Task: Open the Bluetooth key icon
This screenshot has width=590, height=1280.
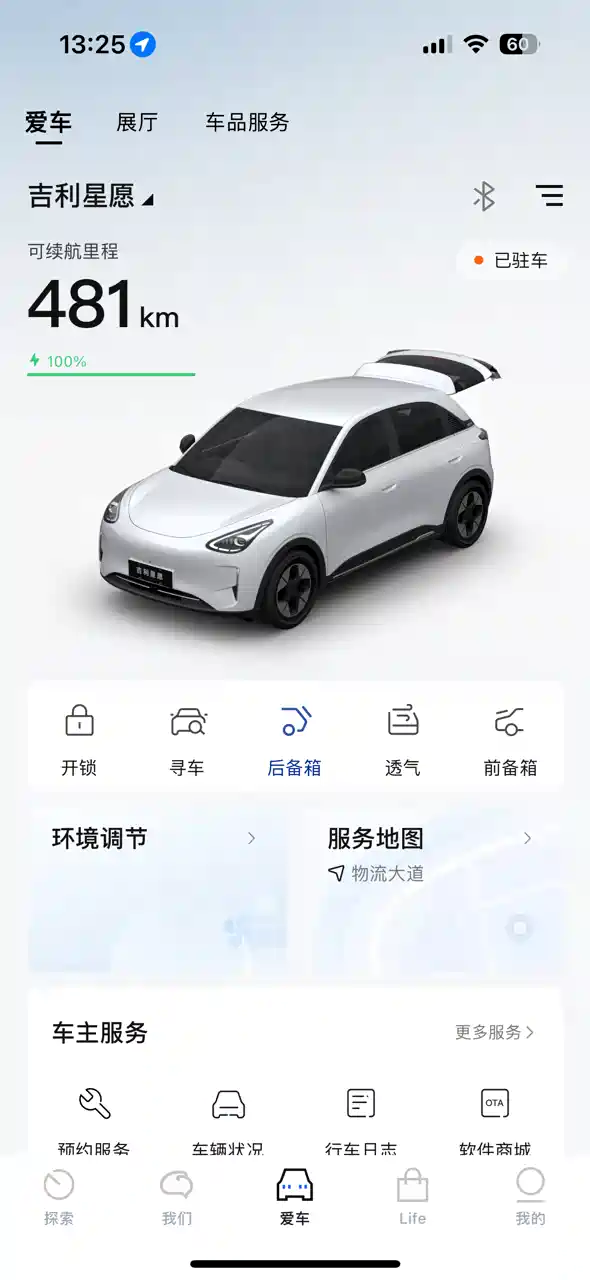Action: pyautogui.click(x=484, y=196)
